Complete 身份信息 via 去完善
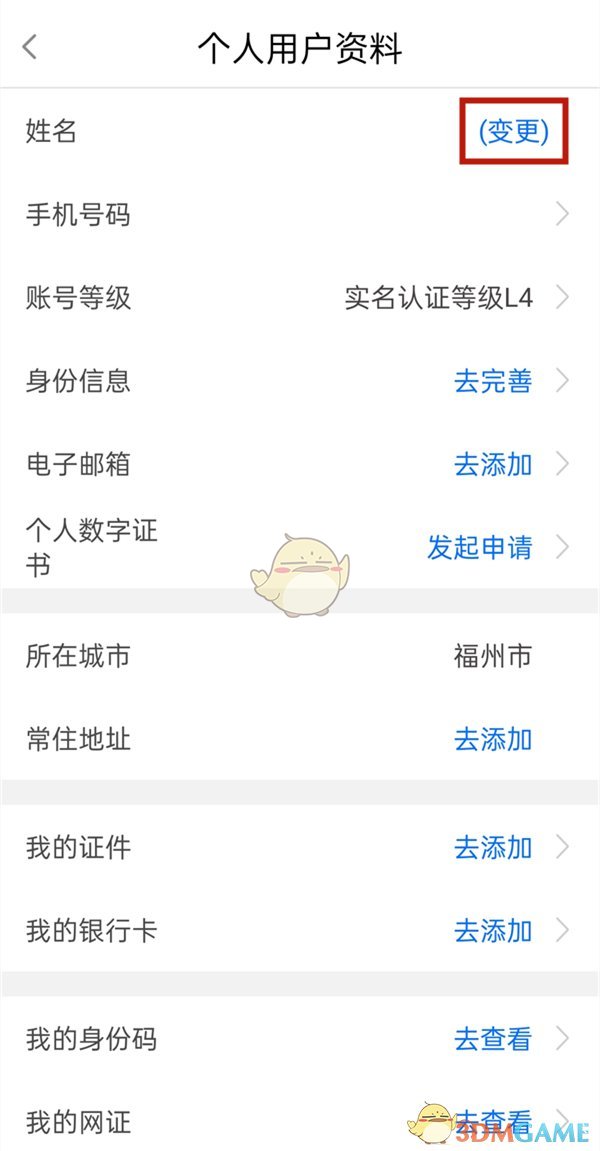Viewport: 600px width, 1151px height. point(493,381)
